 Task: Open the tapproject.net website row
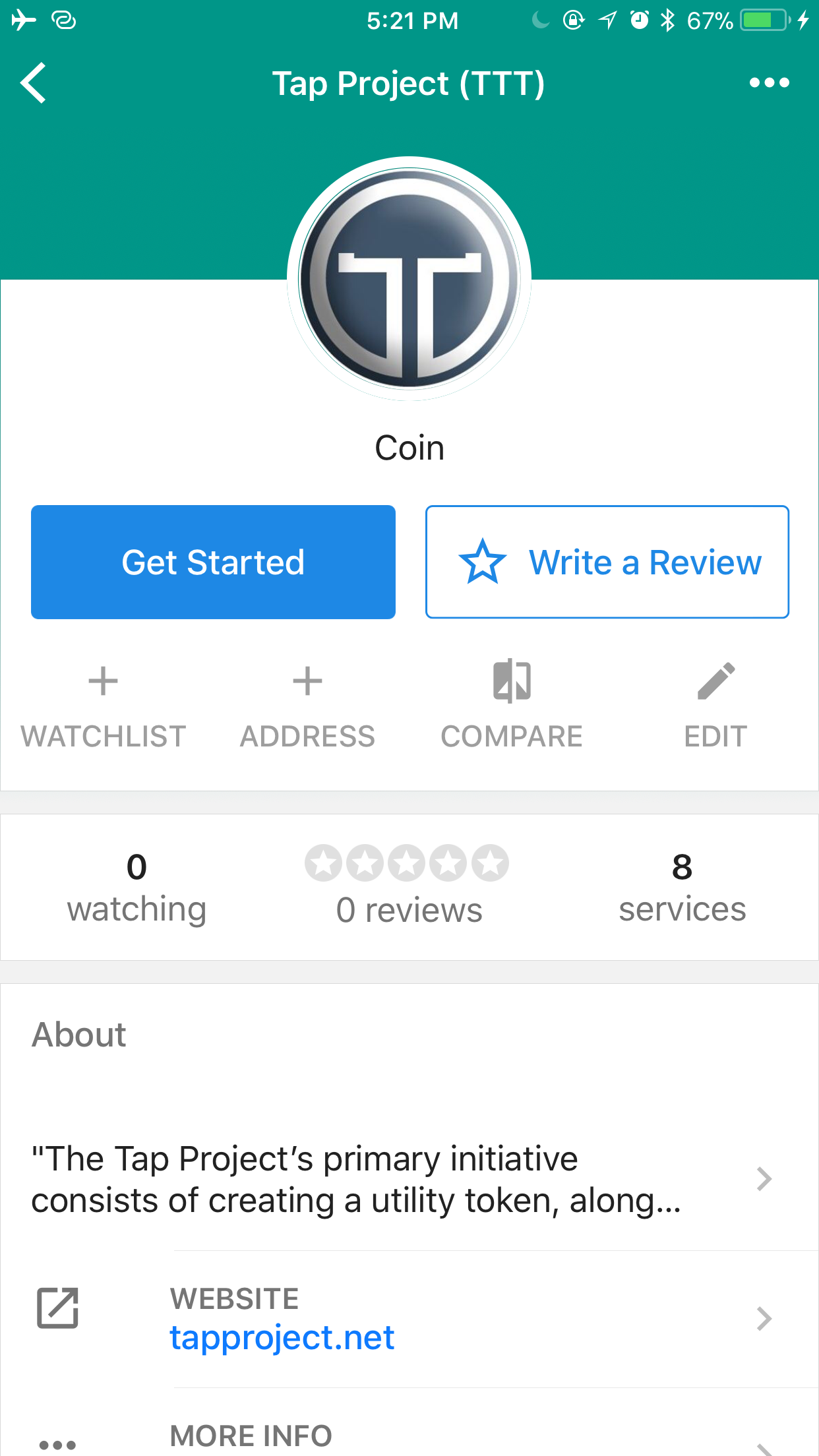[409, 1319]
